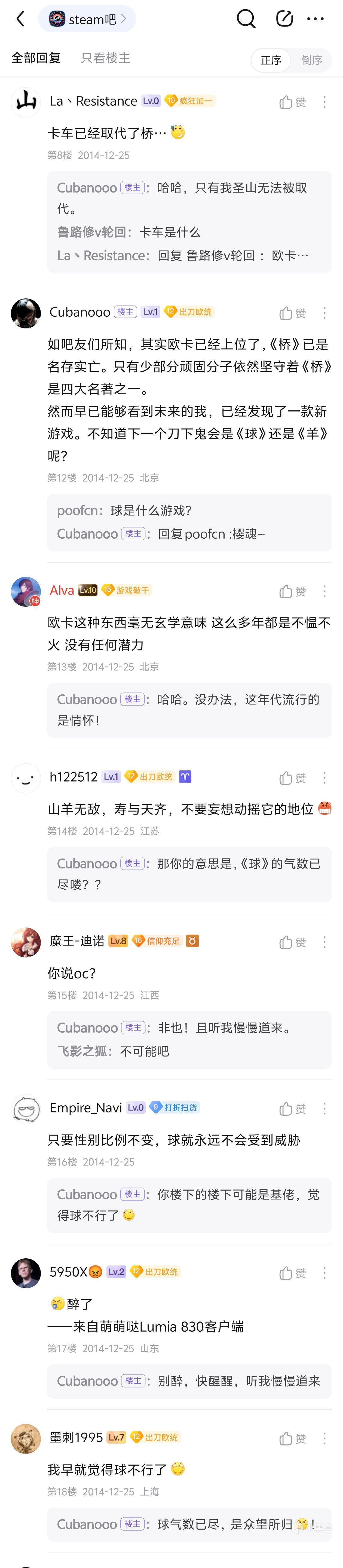Sort replies by 正序
This screenshot has height=1568, width=343.
271,60
